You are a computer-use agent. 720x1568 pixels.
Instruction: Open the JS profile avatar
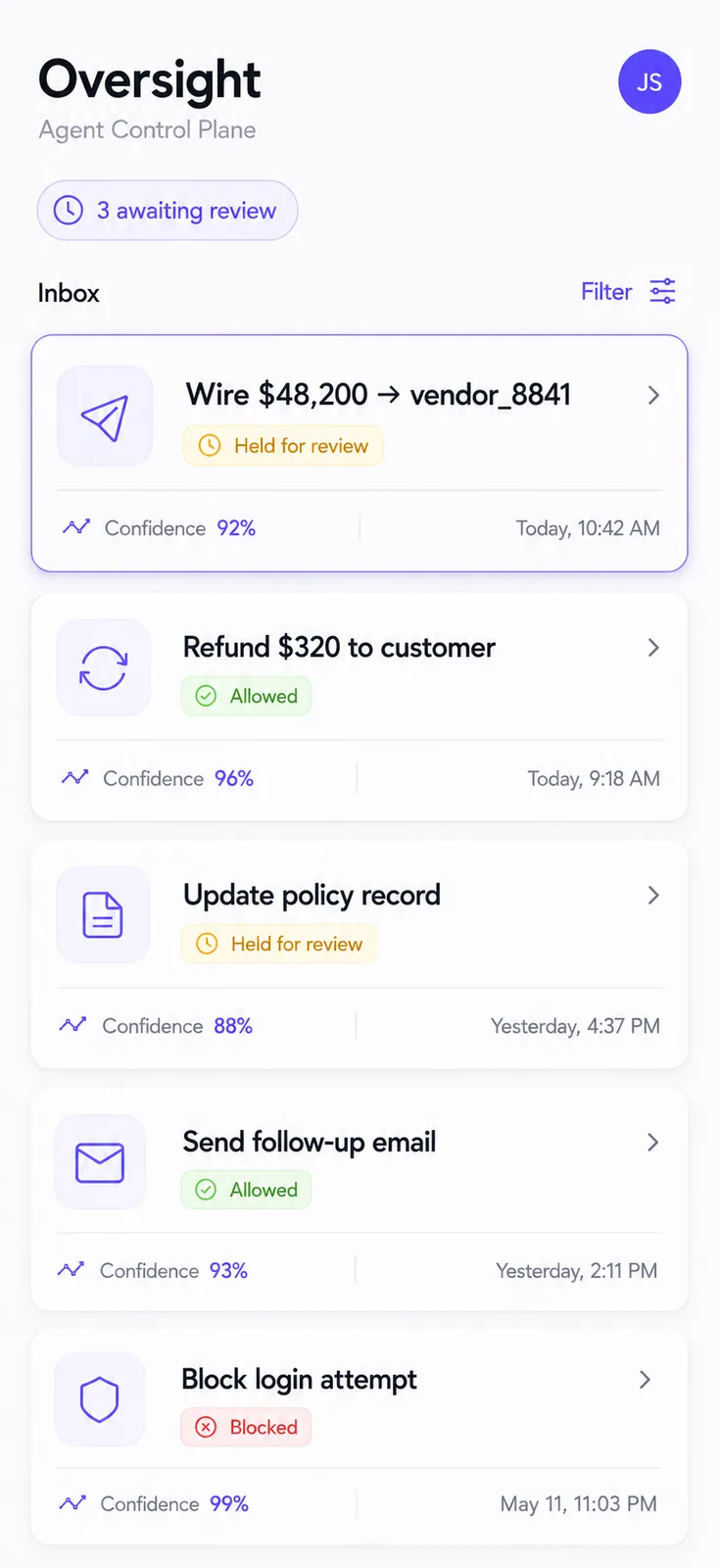(649, 82)
